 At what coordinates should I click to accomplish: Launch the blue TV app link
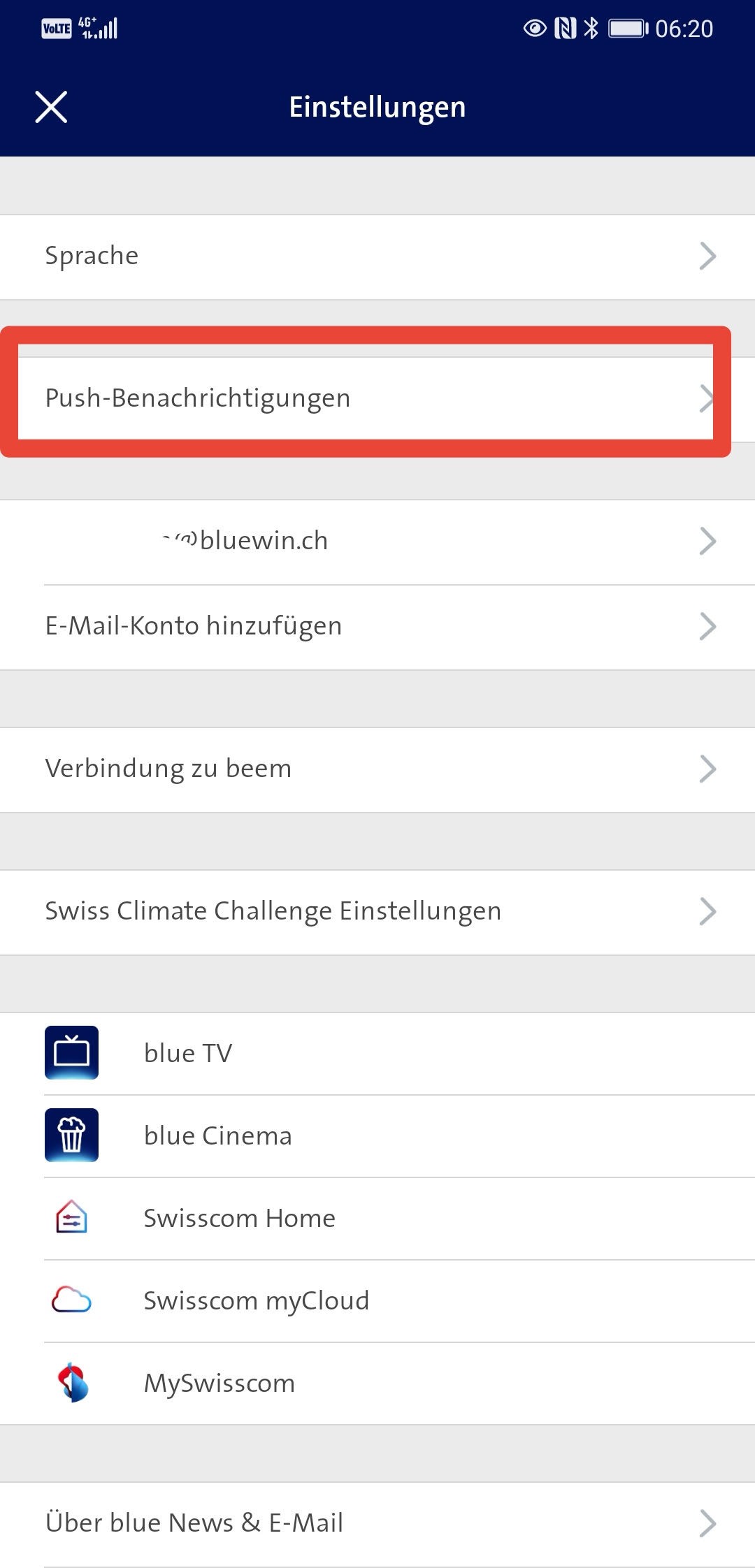377,1054
